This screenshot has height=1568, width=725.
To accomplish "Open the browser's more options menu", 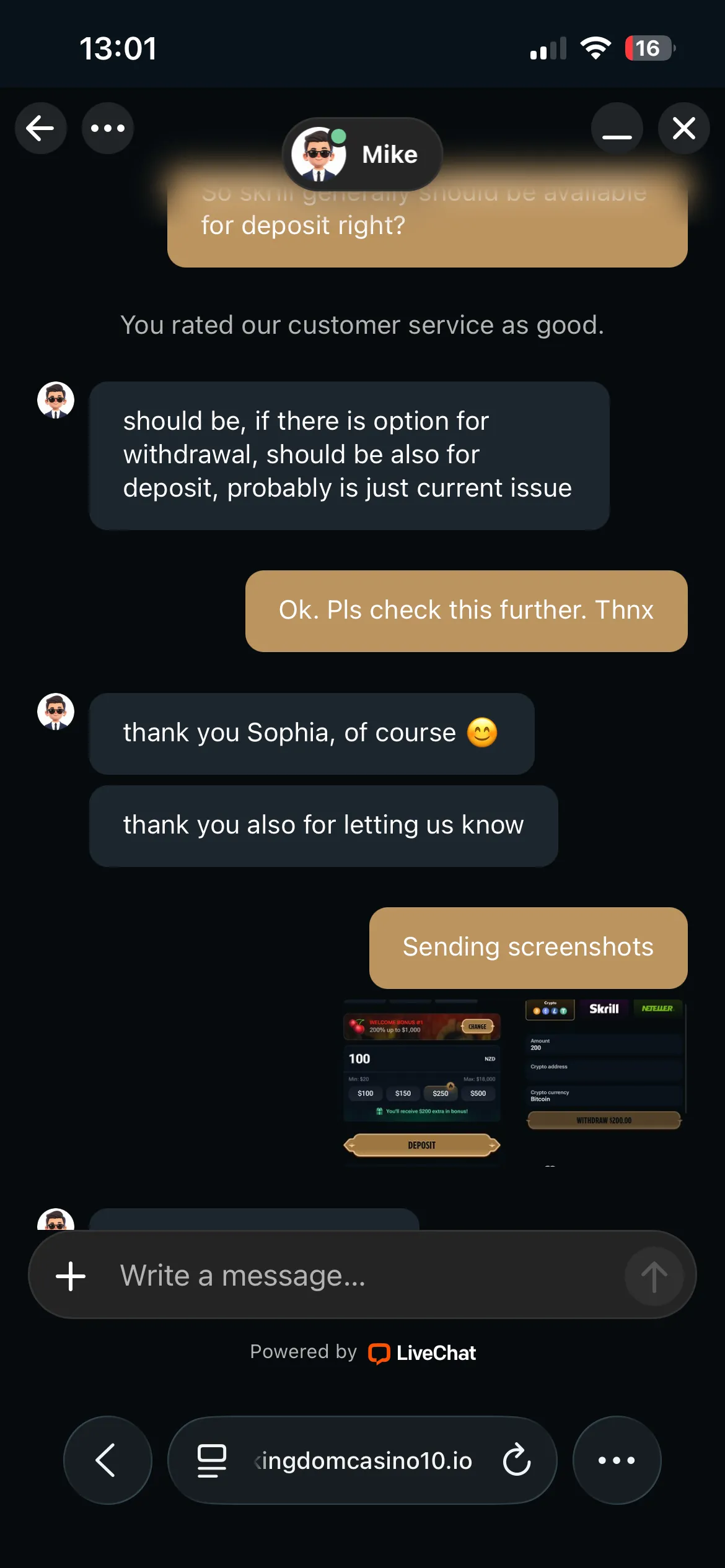I will [617, 1460].
